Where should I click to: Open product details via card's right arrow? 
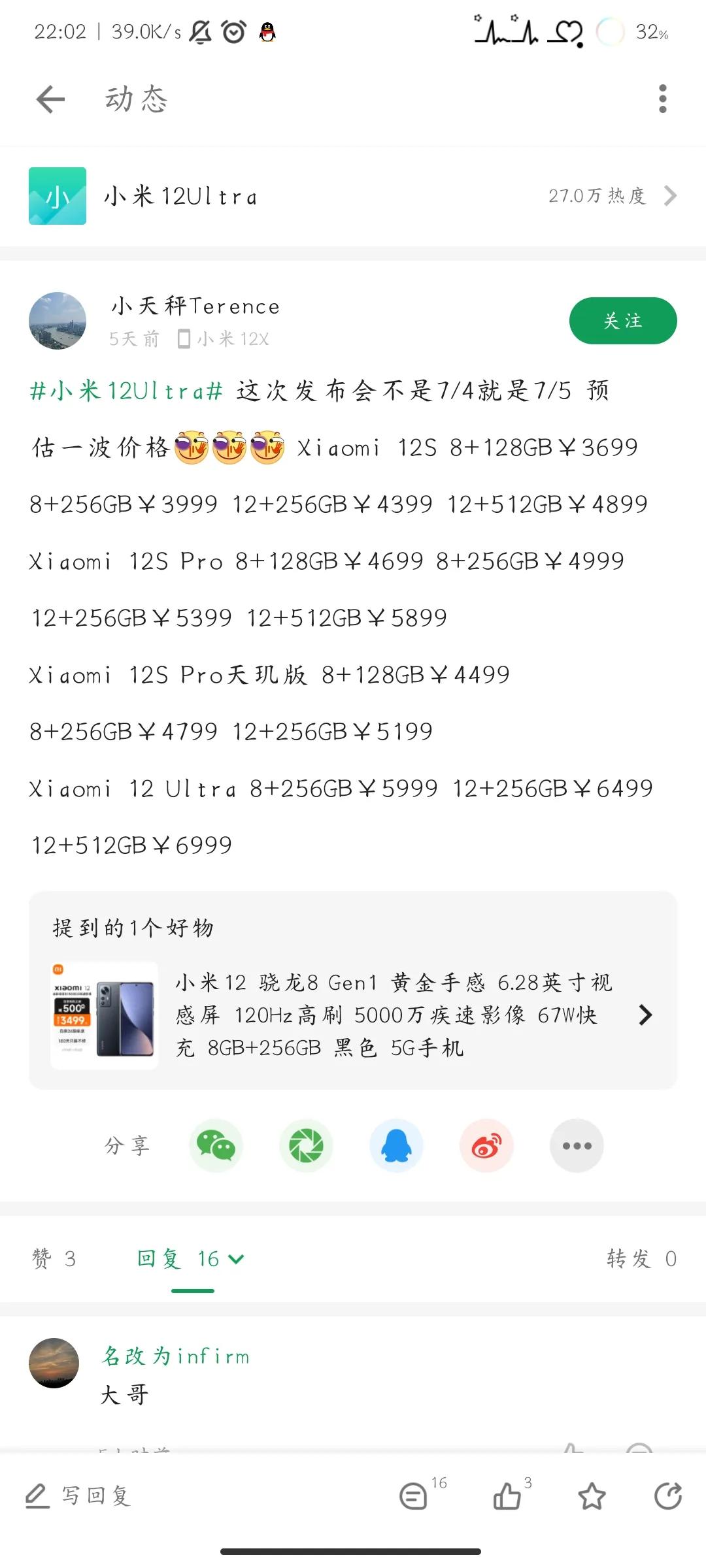[x=646, y=1015]
